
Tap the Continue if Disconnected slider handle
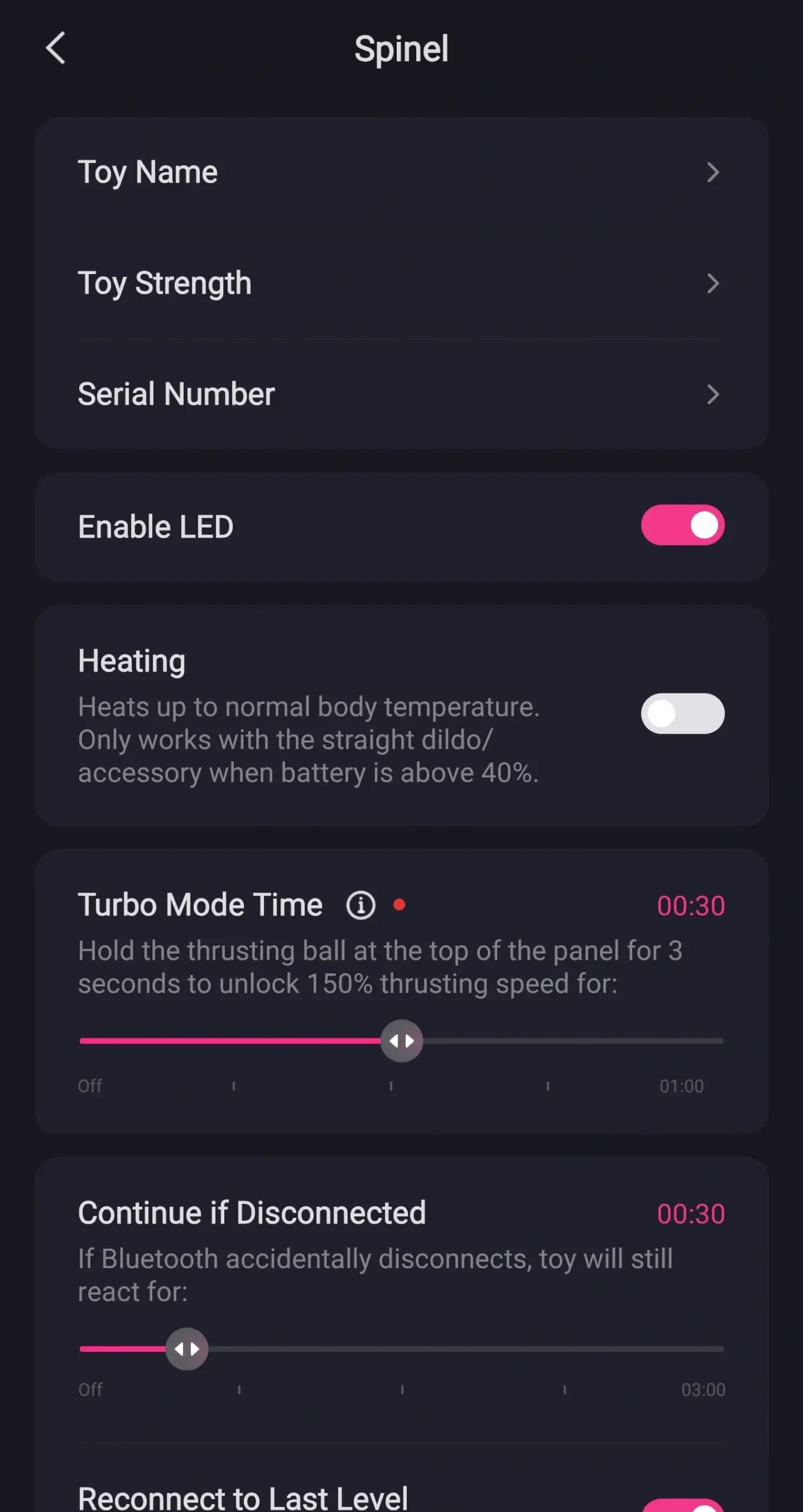click(187, 1349)
